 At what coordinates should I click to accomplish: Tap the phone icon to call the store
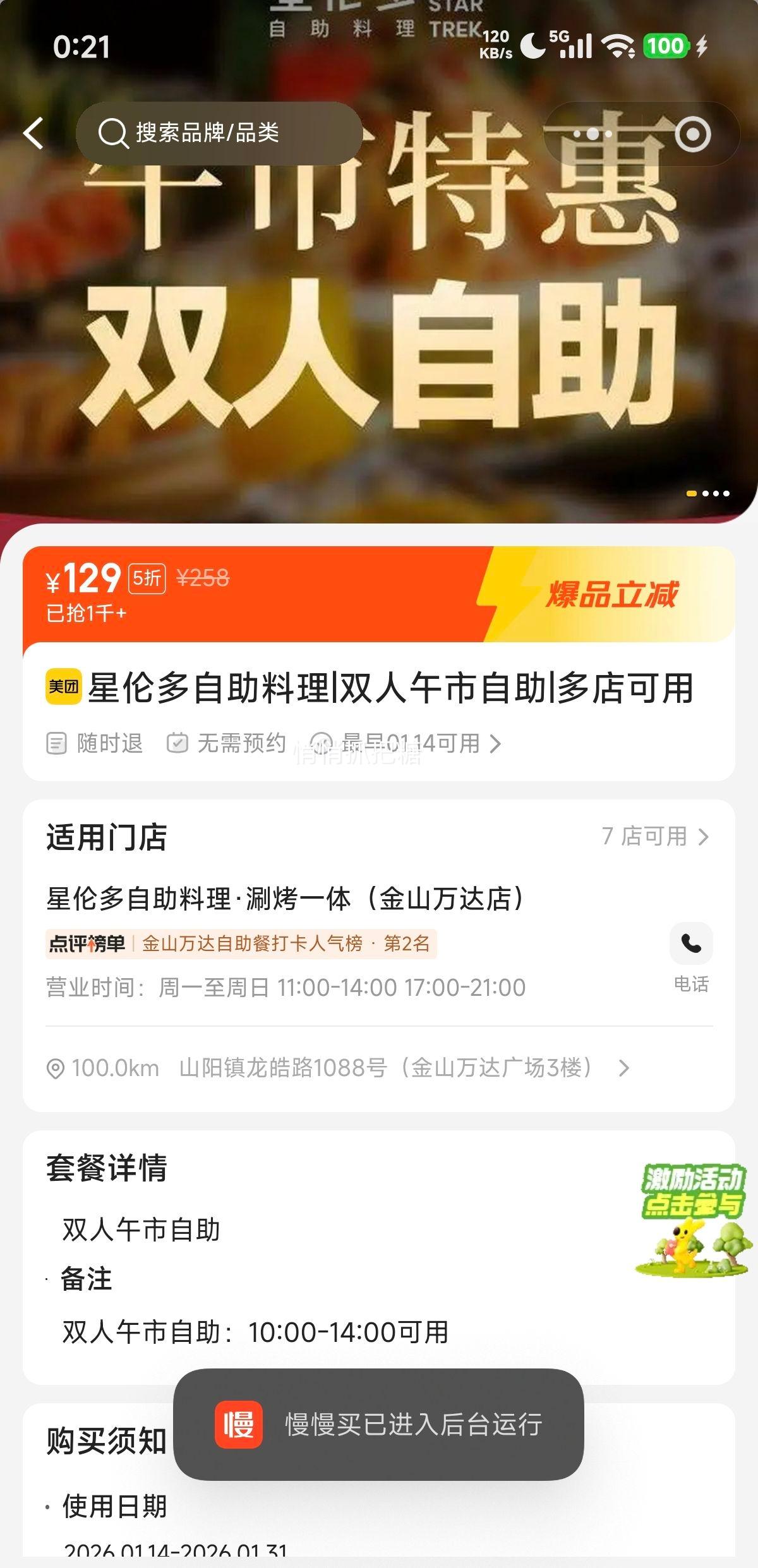(690, 944)
